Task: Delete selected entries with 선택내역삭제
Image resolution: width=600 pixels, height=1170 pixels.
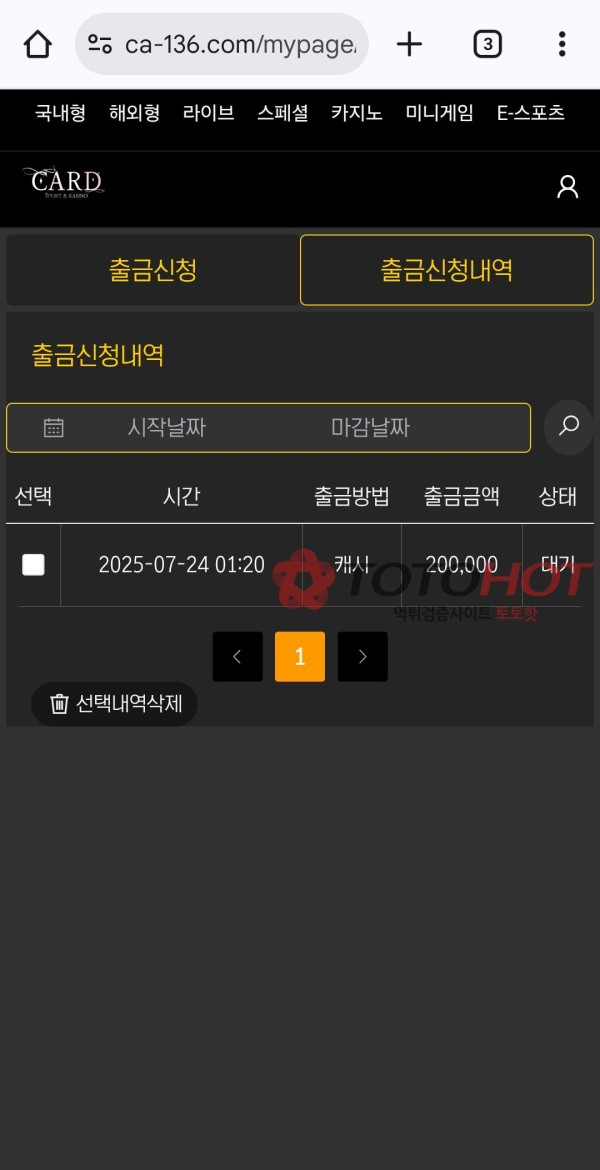Action: 115,704
